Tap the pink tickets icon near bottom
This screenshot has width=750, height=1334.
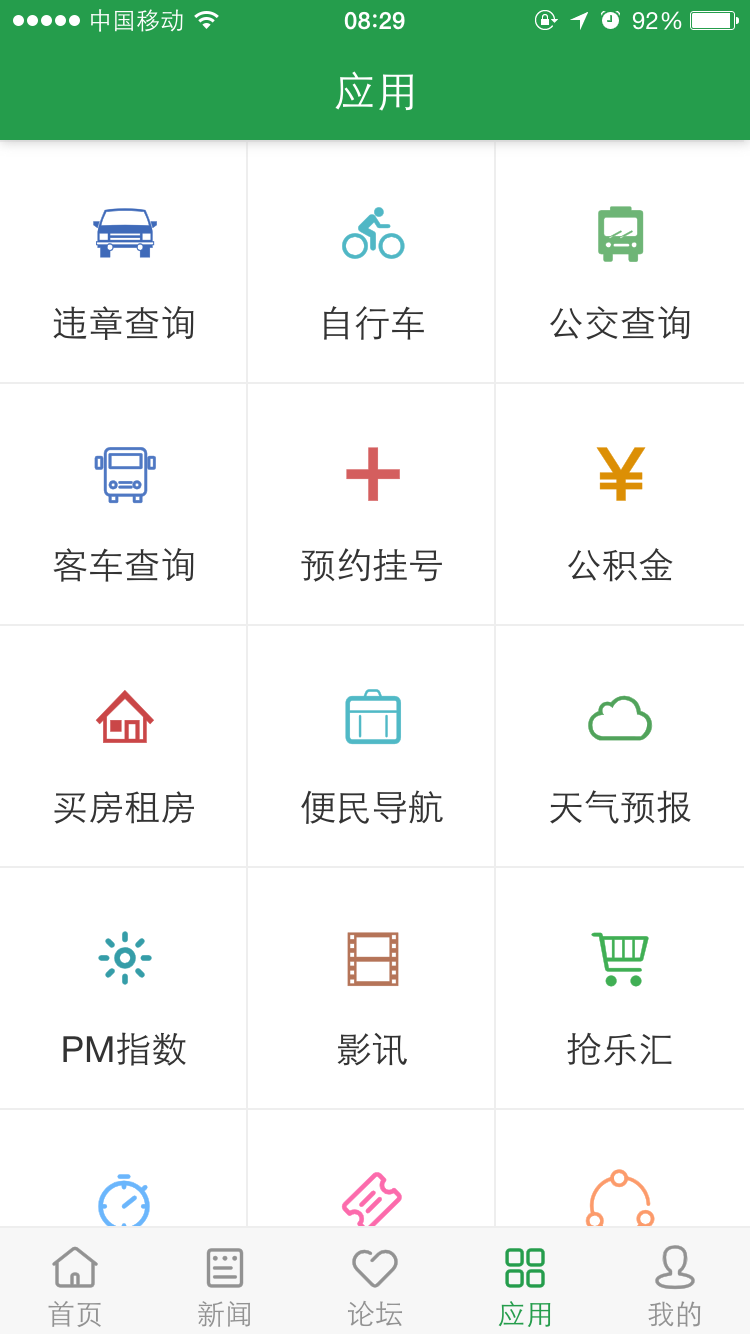(373, 1197)
